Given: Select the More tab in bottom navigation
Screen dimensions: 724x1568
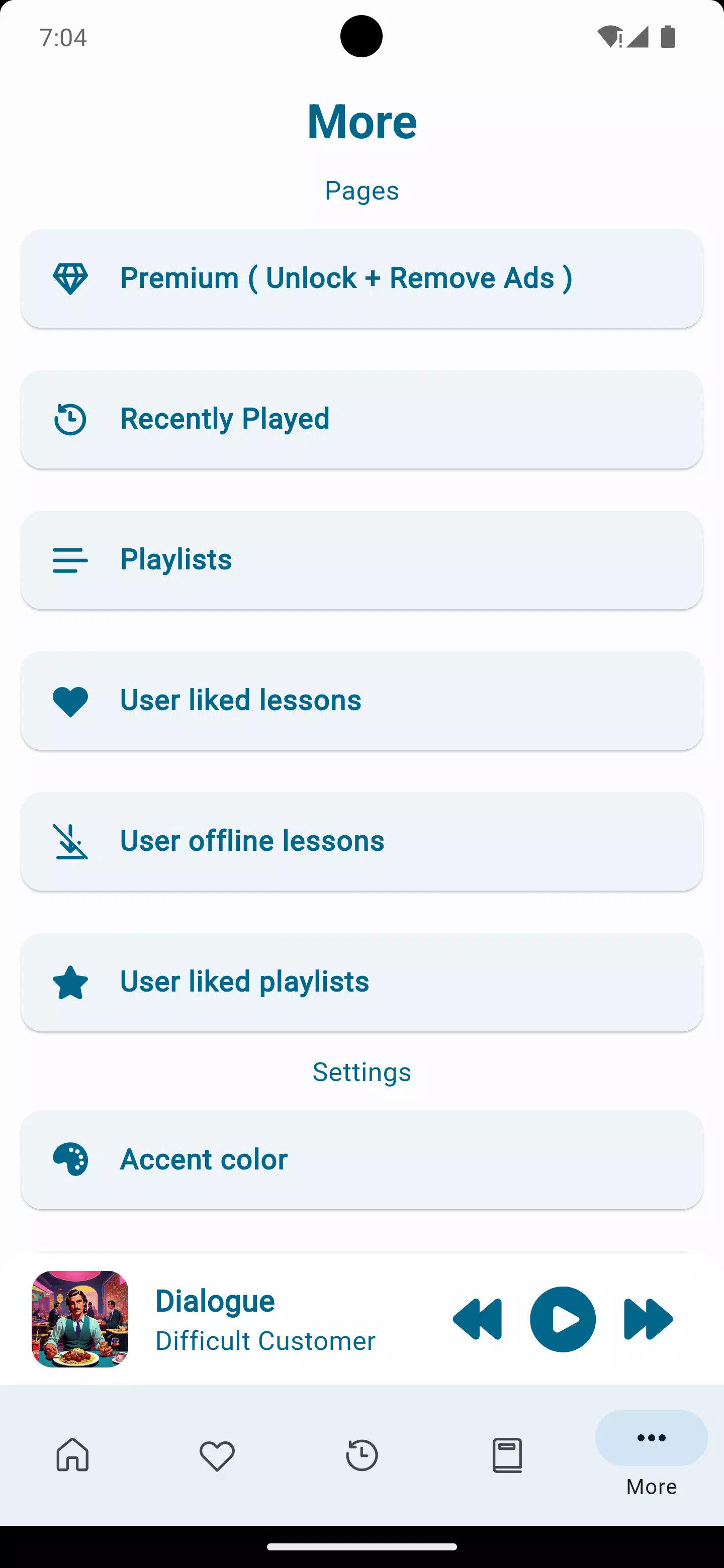Looking at the screenshot, I should 650,1456.
